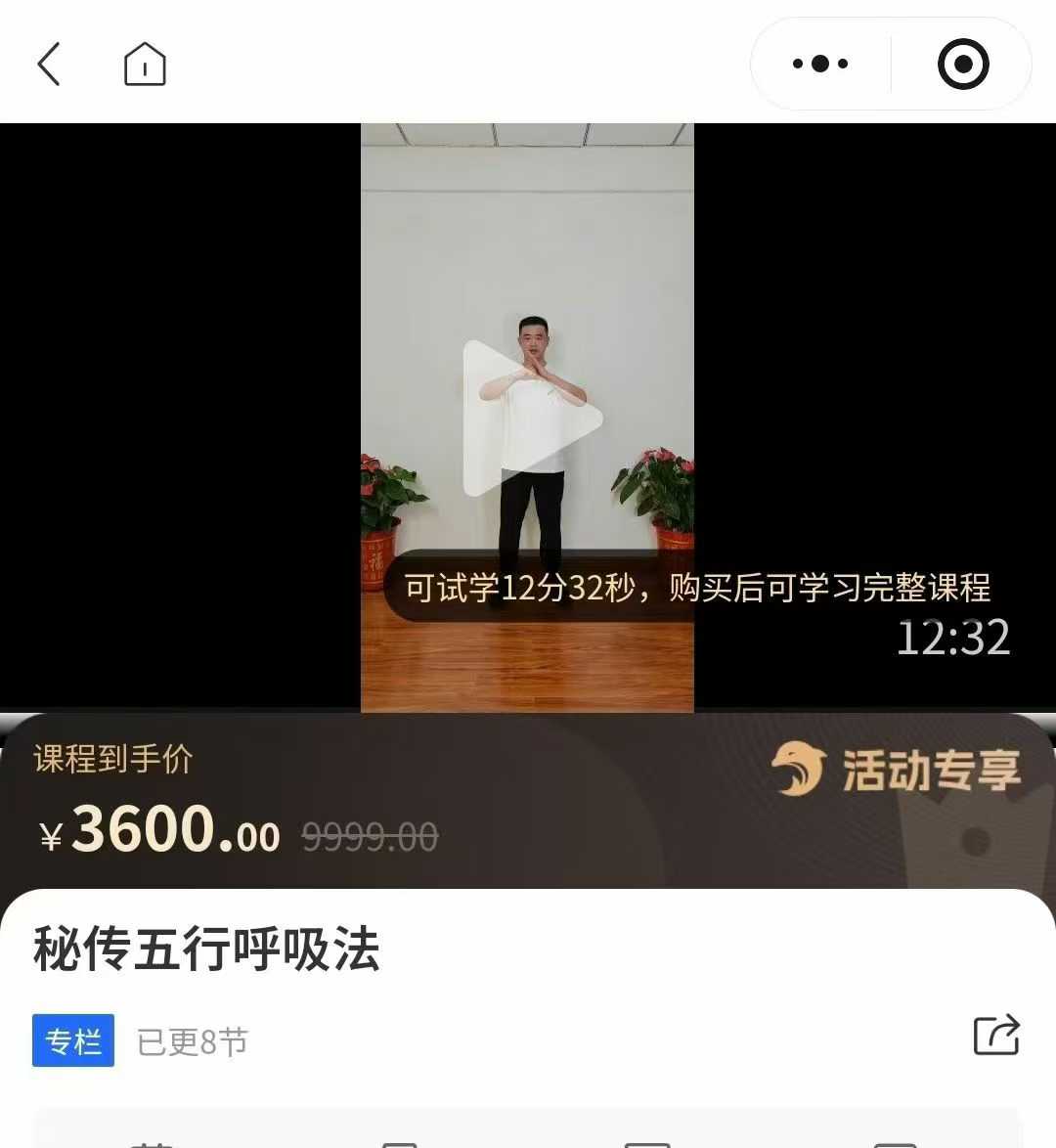Image resolution: width=1056 pixels, height=1148 pixels.
Task: Share the 秘传五行呼吸法 course
Action: pos(996,1036)
